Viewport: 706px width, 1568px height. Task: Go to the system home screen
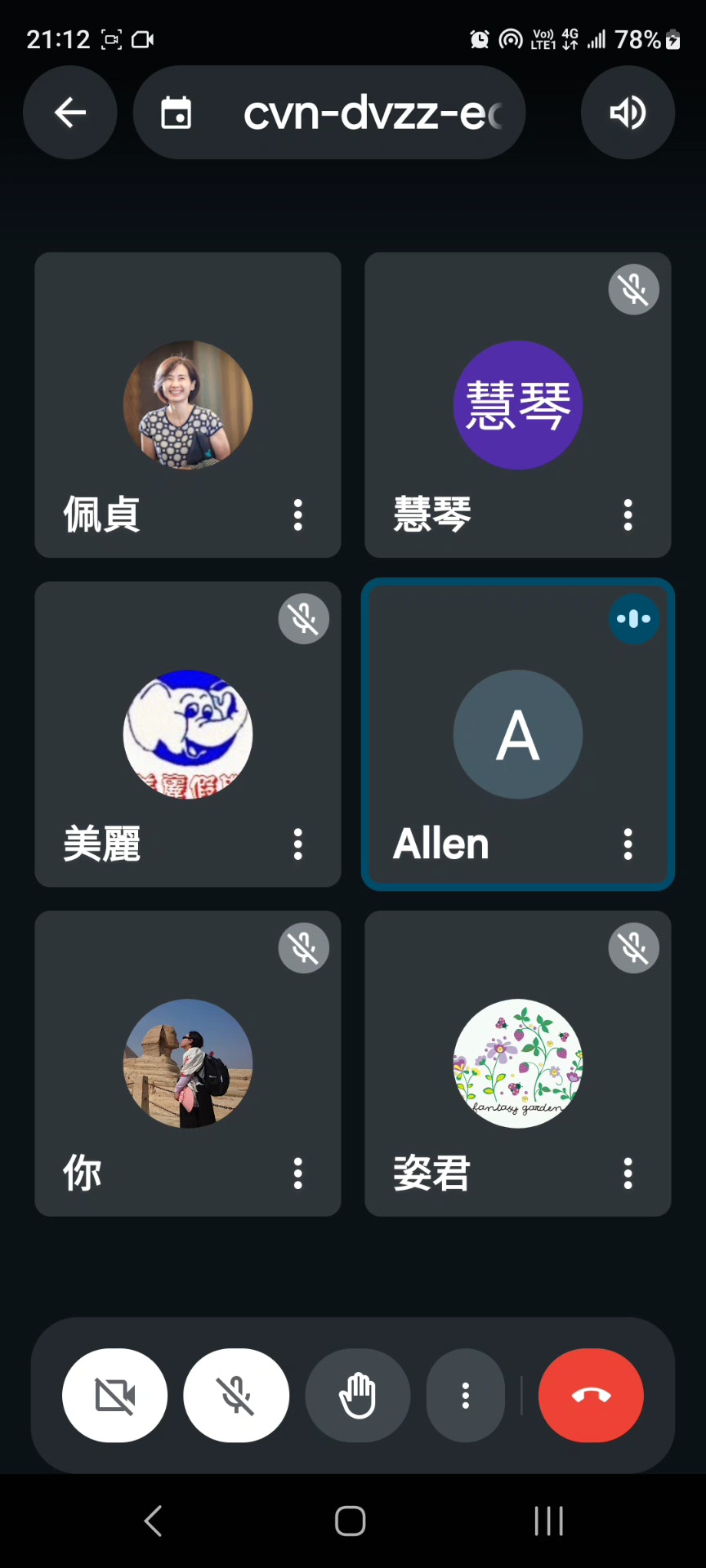[351, 1521]
